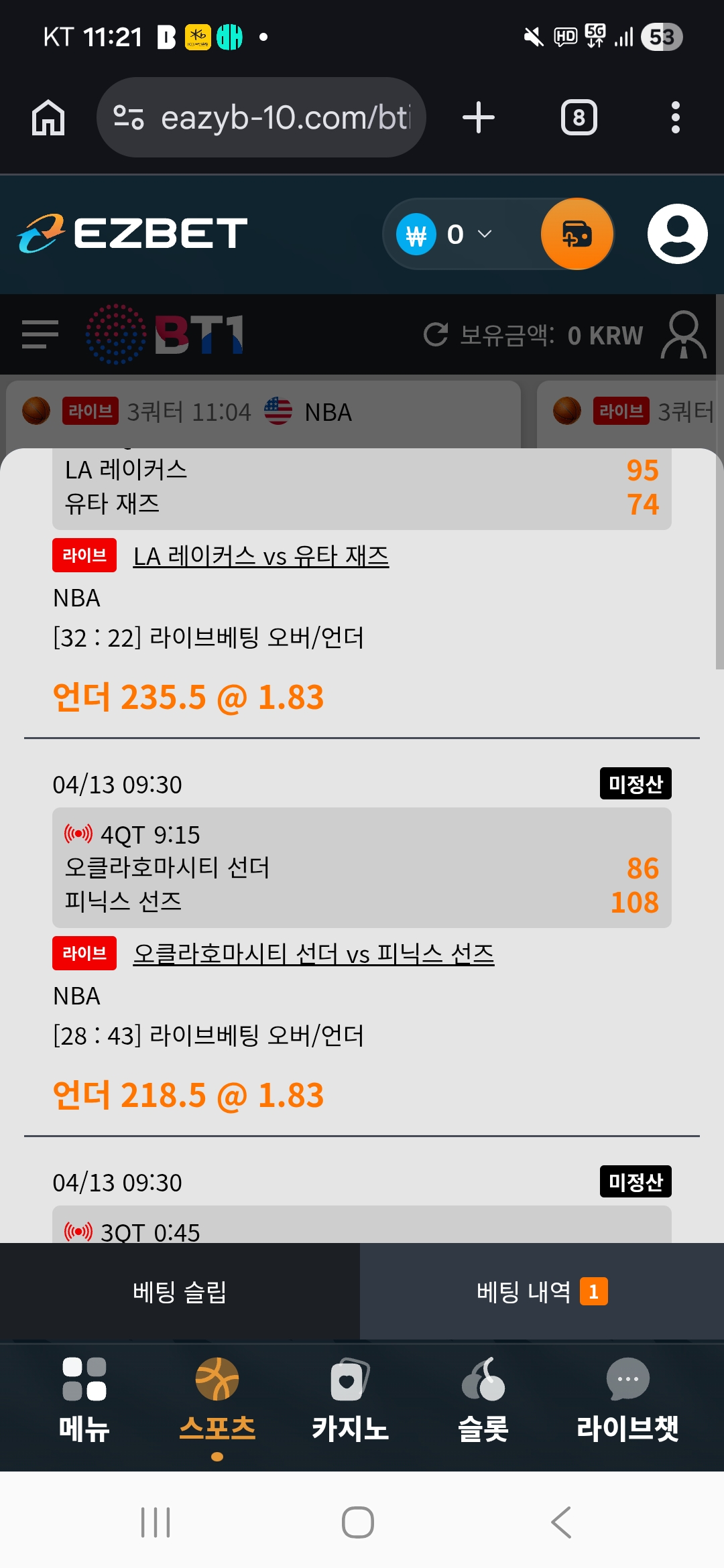Switch to the 베팅 내역 tab
The height and width of the screenshot is (1568, 724).
click(542, 1291)
